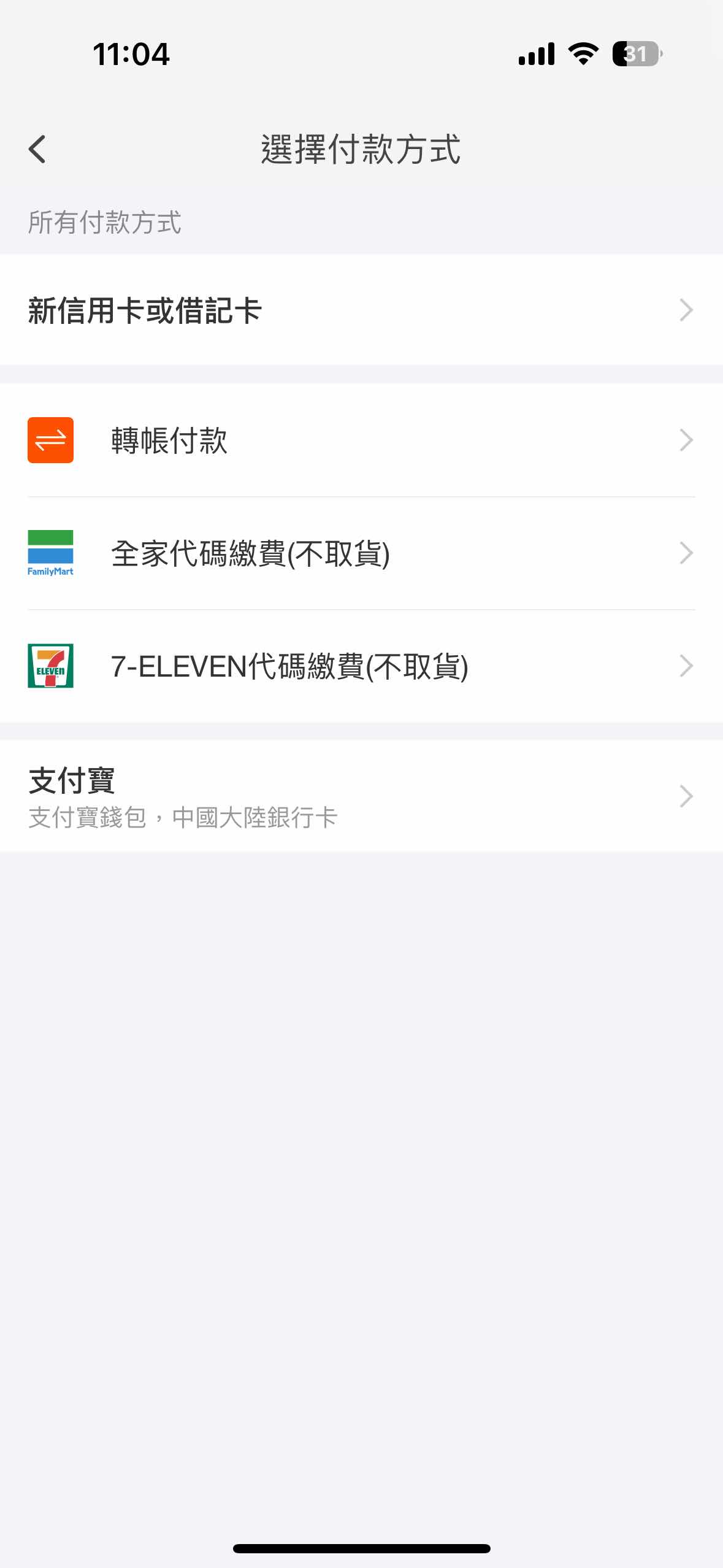723x1568 pixels.
Task: Open 新信用卡或借記卡 payment option
Action: pyautogui.click(x=361, y=310)
